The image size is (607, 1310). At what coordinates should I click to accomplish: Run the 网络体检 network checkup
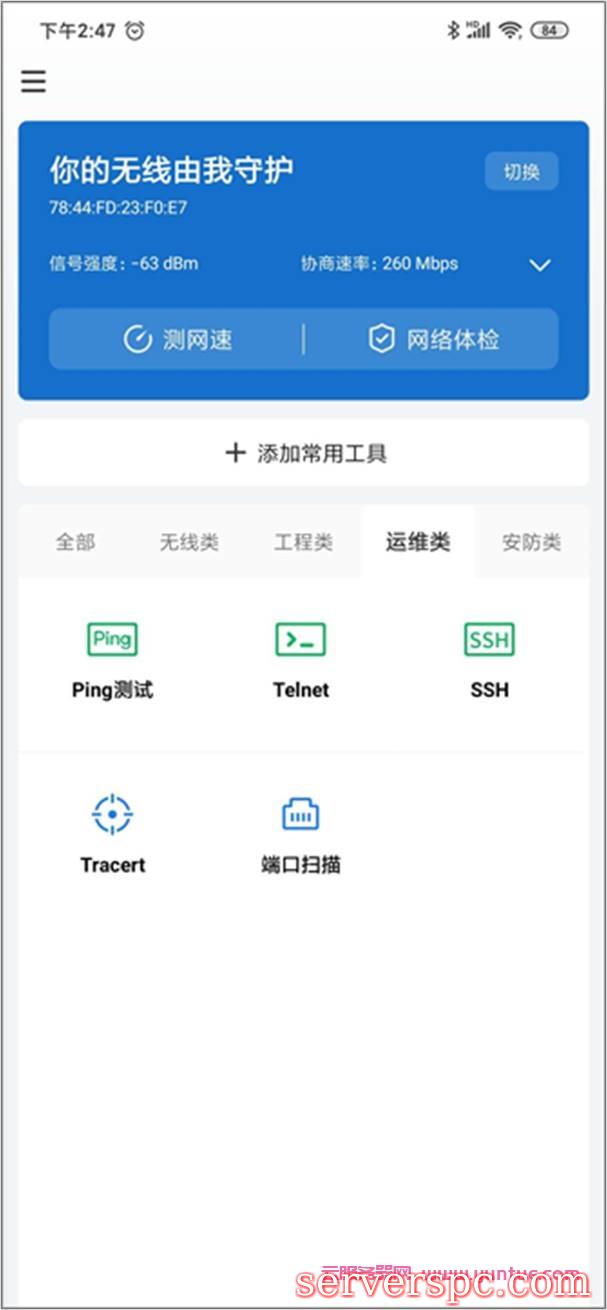click(x=433, y=340)
